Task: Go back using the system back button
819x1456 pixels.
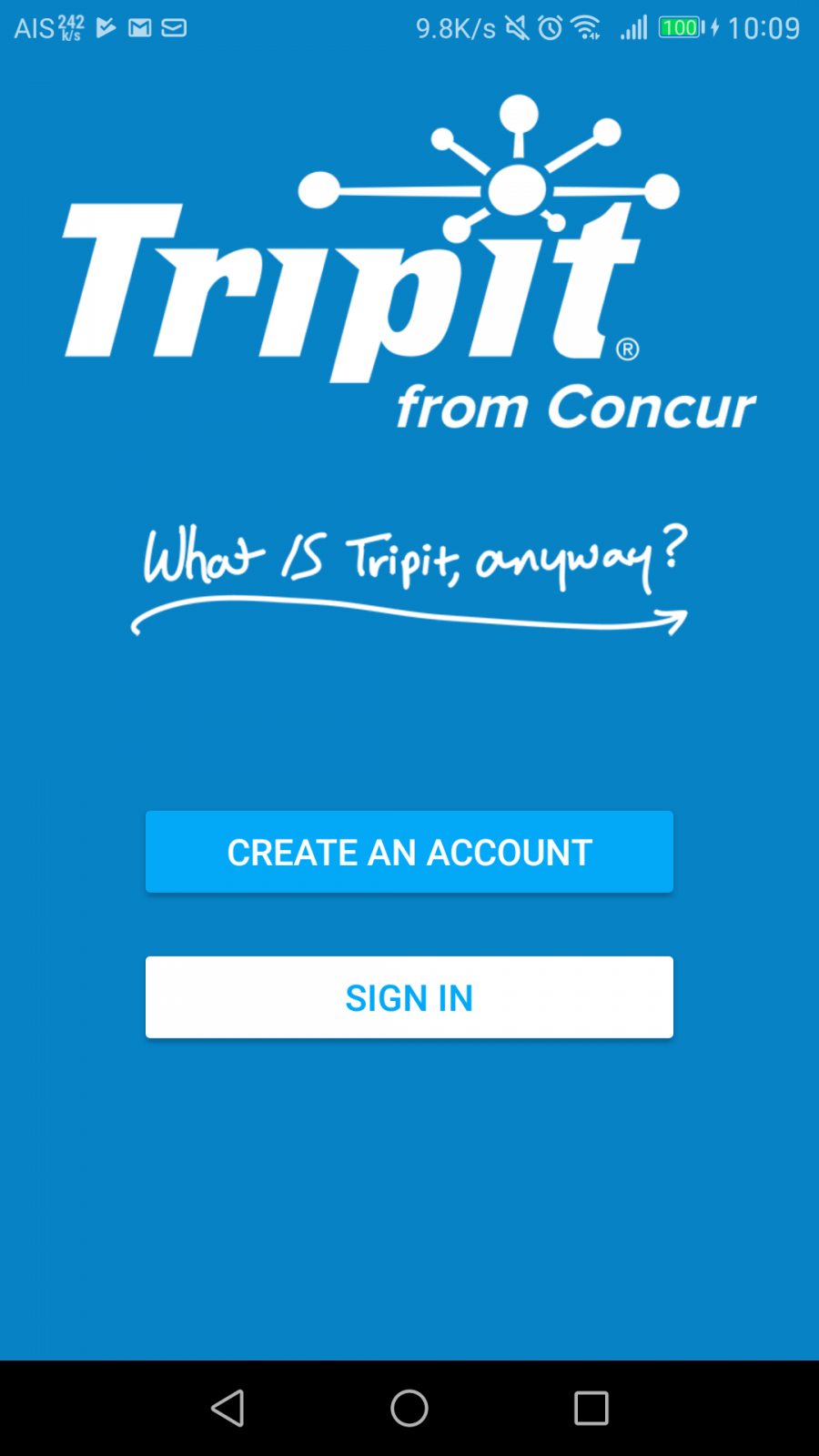Action: coord(227,1409)
